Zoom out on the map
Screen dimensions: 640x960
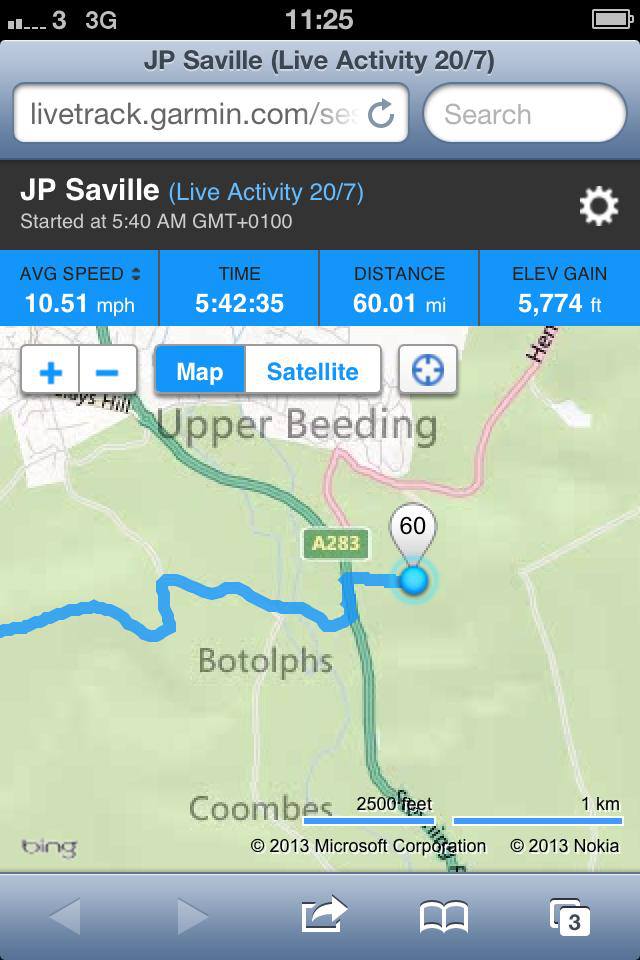(108, 372)
